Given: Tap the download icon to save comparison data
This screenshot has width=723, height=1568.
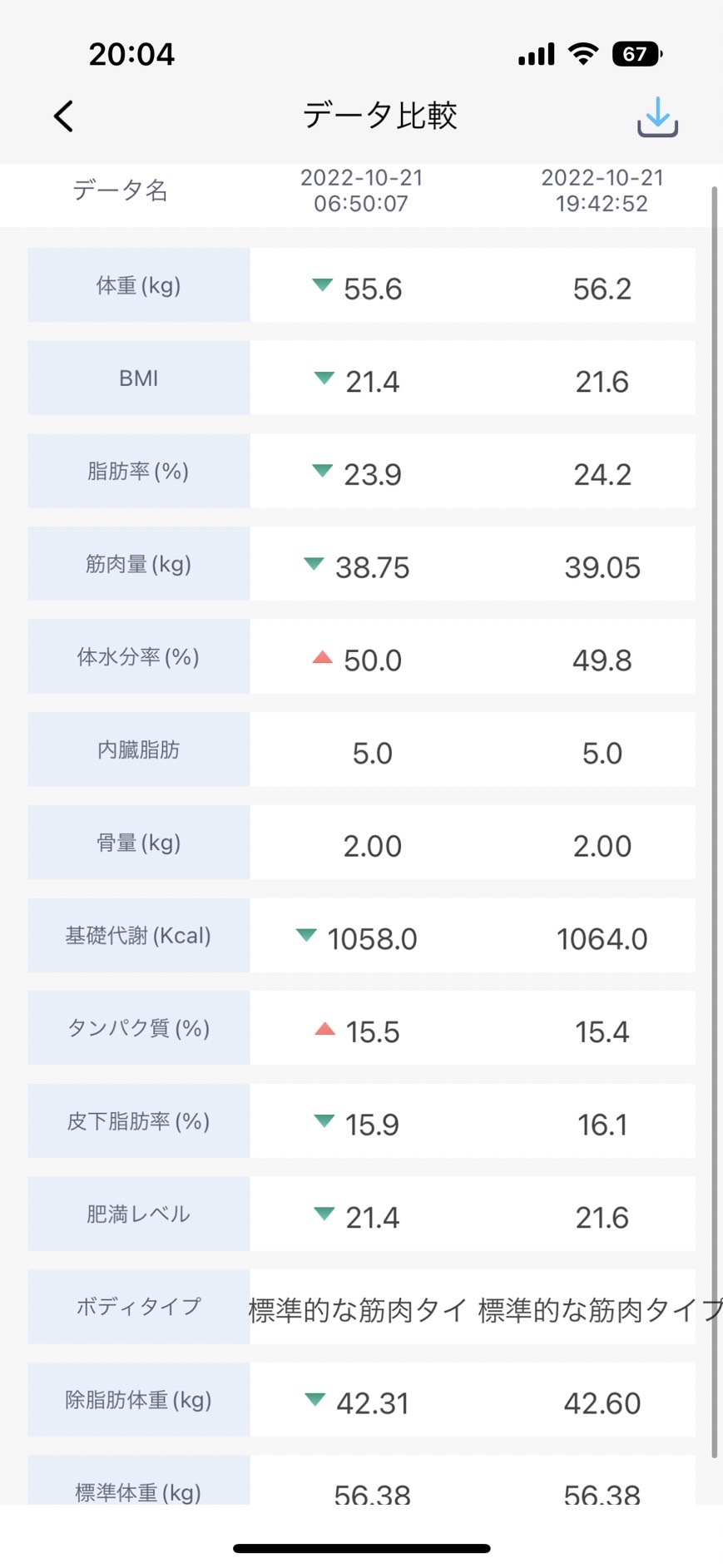Looking at the screenshot, I should (657, 116).
